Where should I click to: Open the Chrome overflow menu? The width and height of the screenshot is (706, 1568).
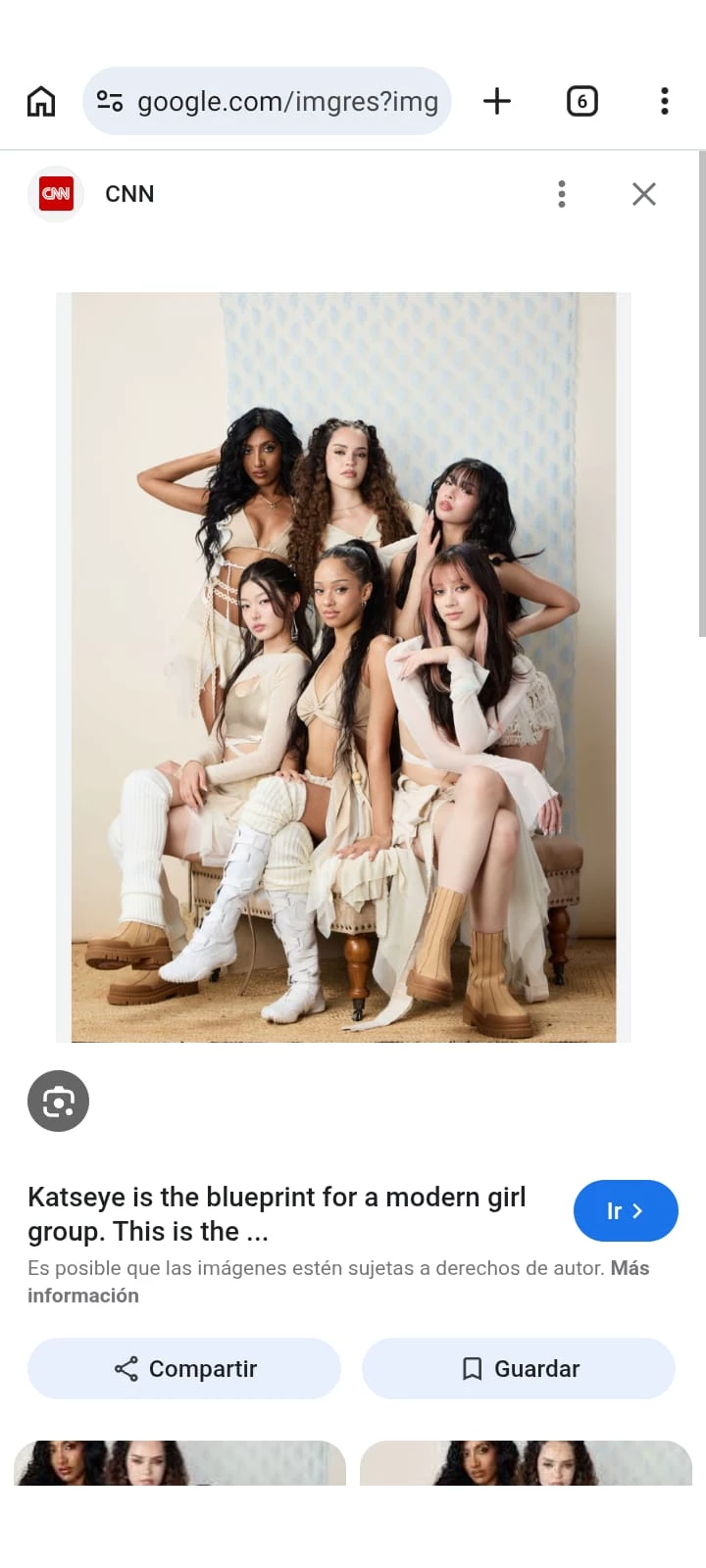(x=665, y=101)
